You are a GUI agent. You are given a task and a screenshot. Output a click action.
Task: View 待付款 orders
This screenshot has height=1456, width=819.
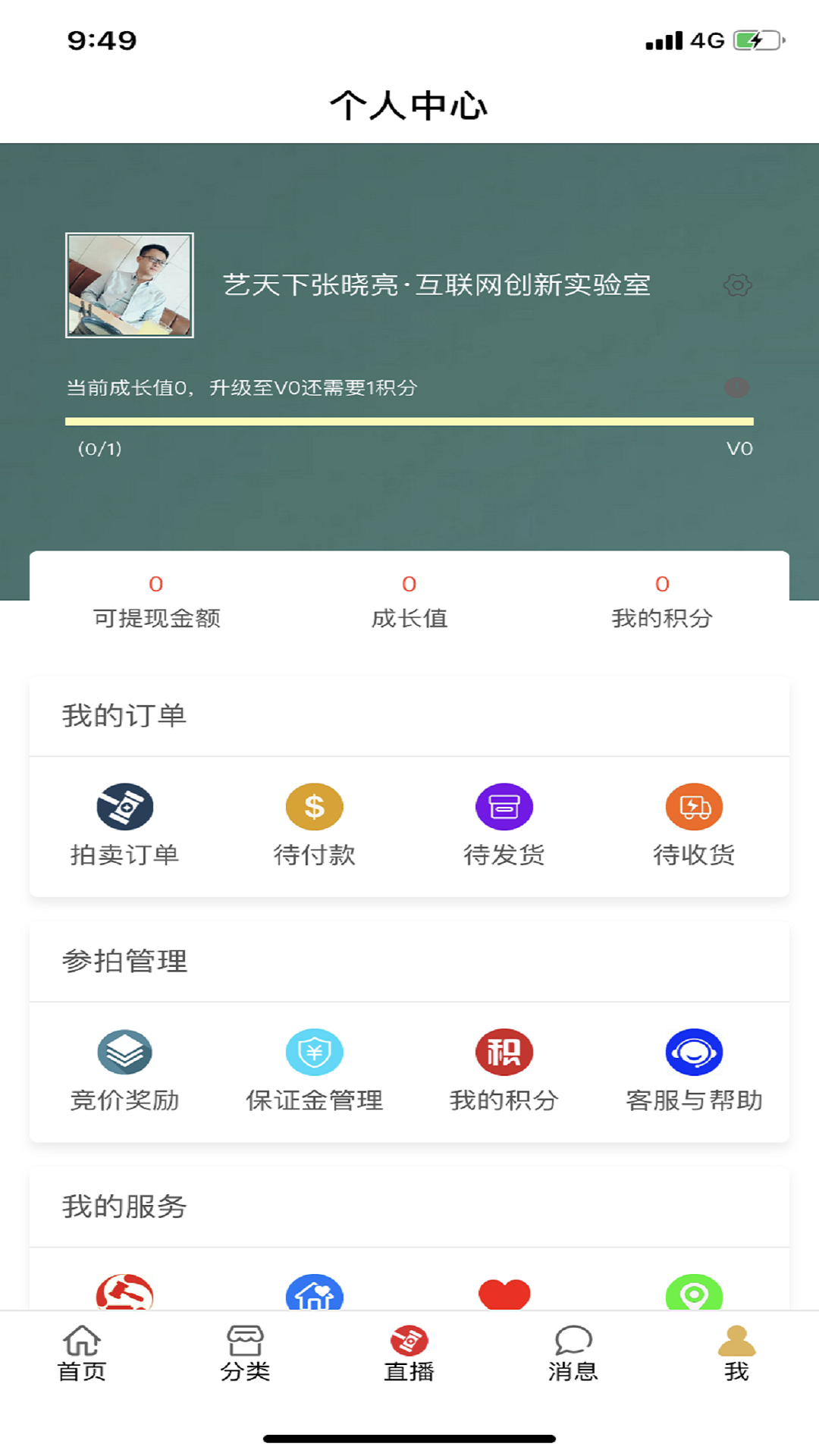(315, 825)
